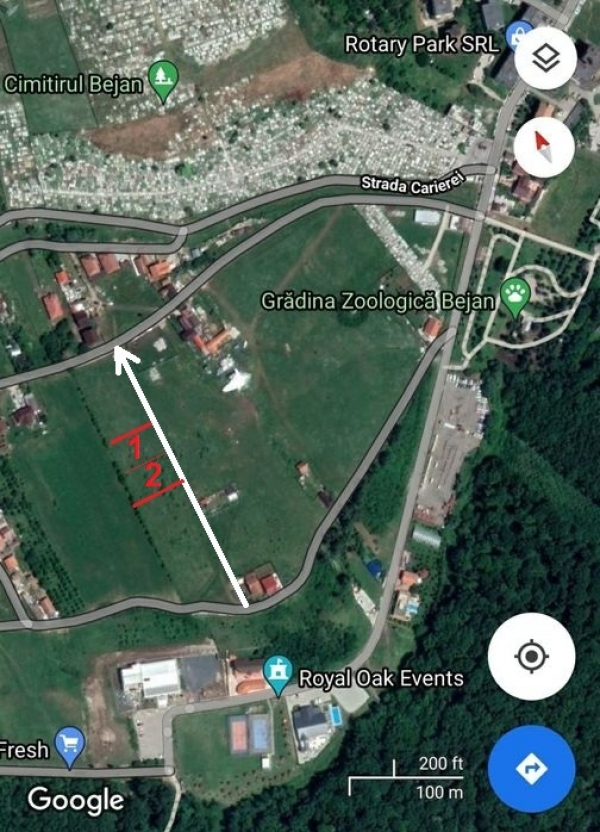
Task: Tap the Fresh shopping cart marker
Action: coord(71,747)
